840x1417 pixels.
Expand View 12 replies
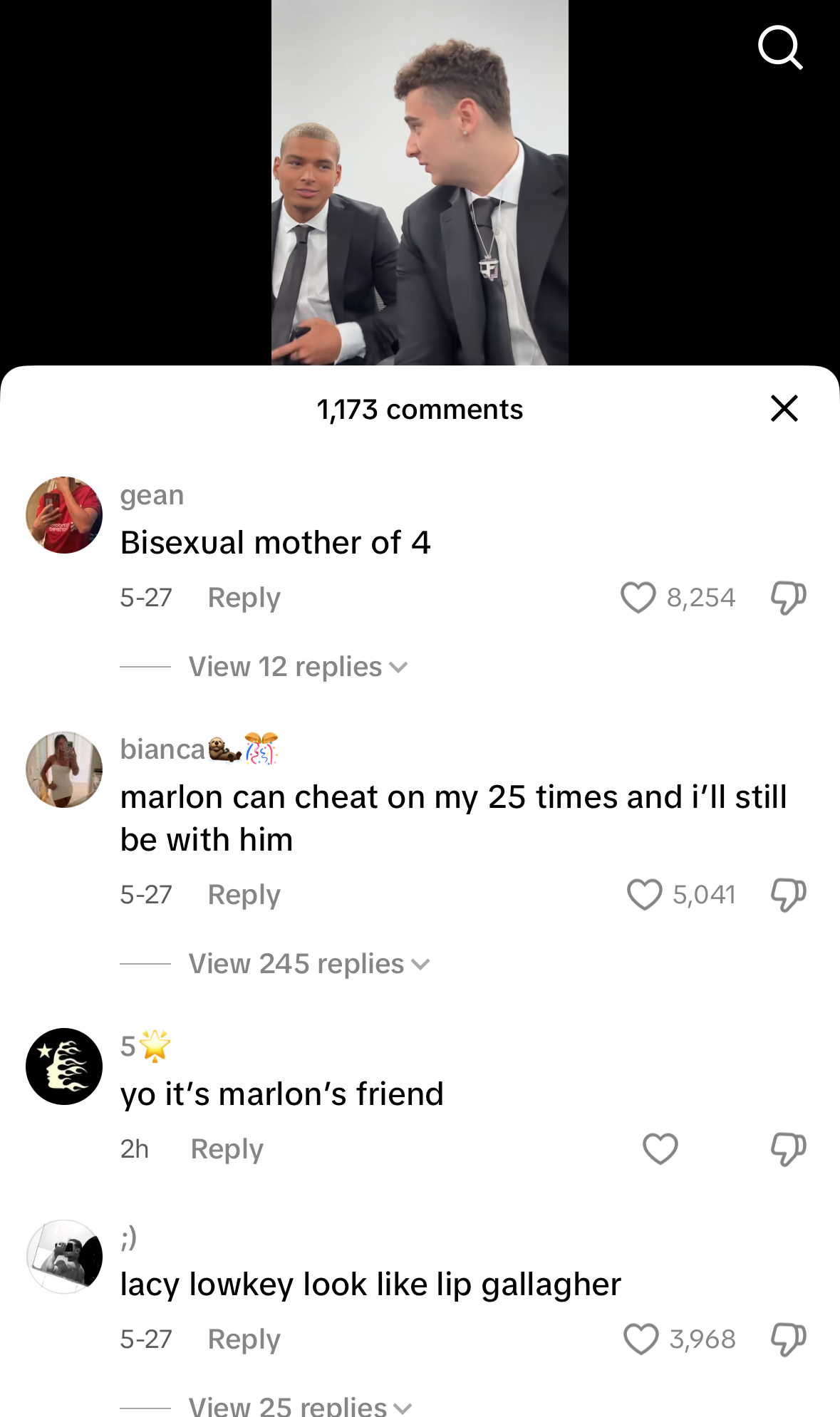297,667
